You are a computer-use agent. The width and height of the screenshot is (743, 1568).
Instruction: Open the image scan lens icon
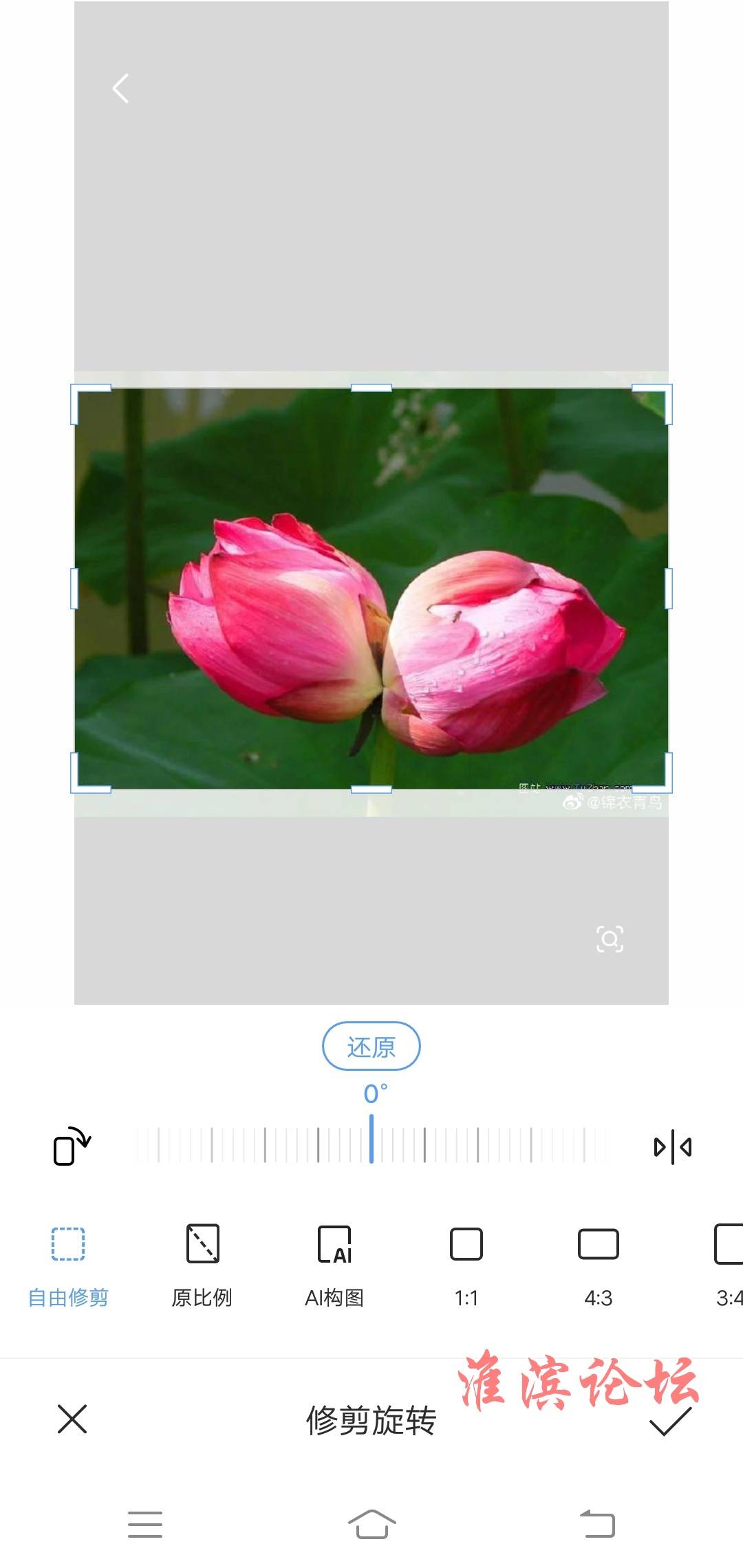(610, 939)
